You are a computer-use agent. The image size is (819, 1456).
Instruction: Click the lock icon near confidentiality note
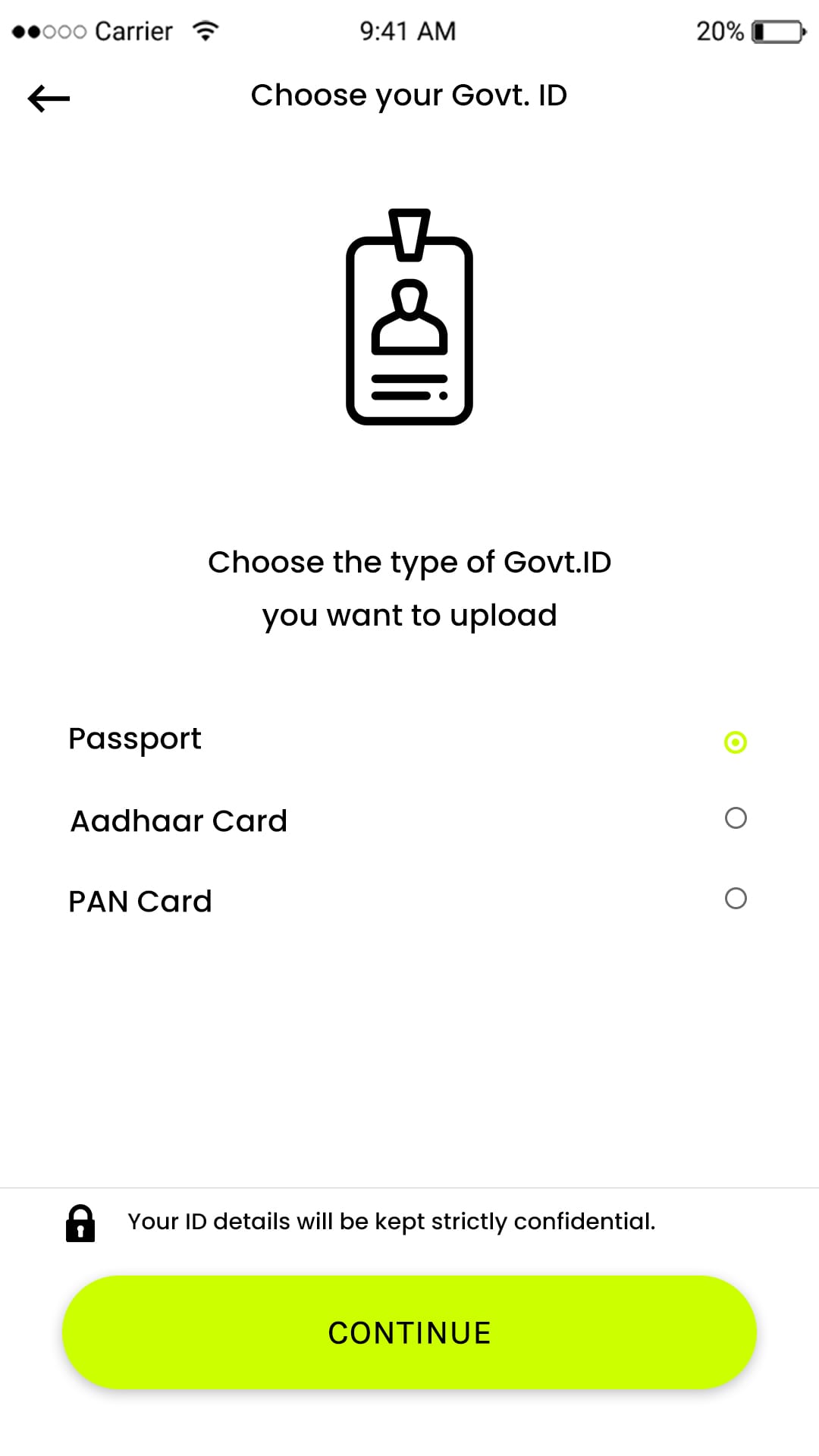pos(81,1222)
